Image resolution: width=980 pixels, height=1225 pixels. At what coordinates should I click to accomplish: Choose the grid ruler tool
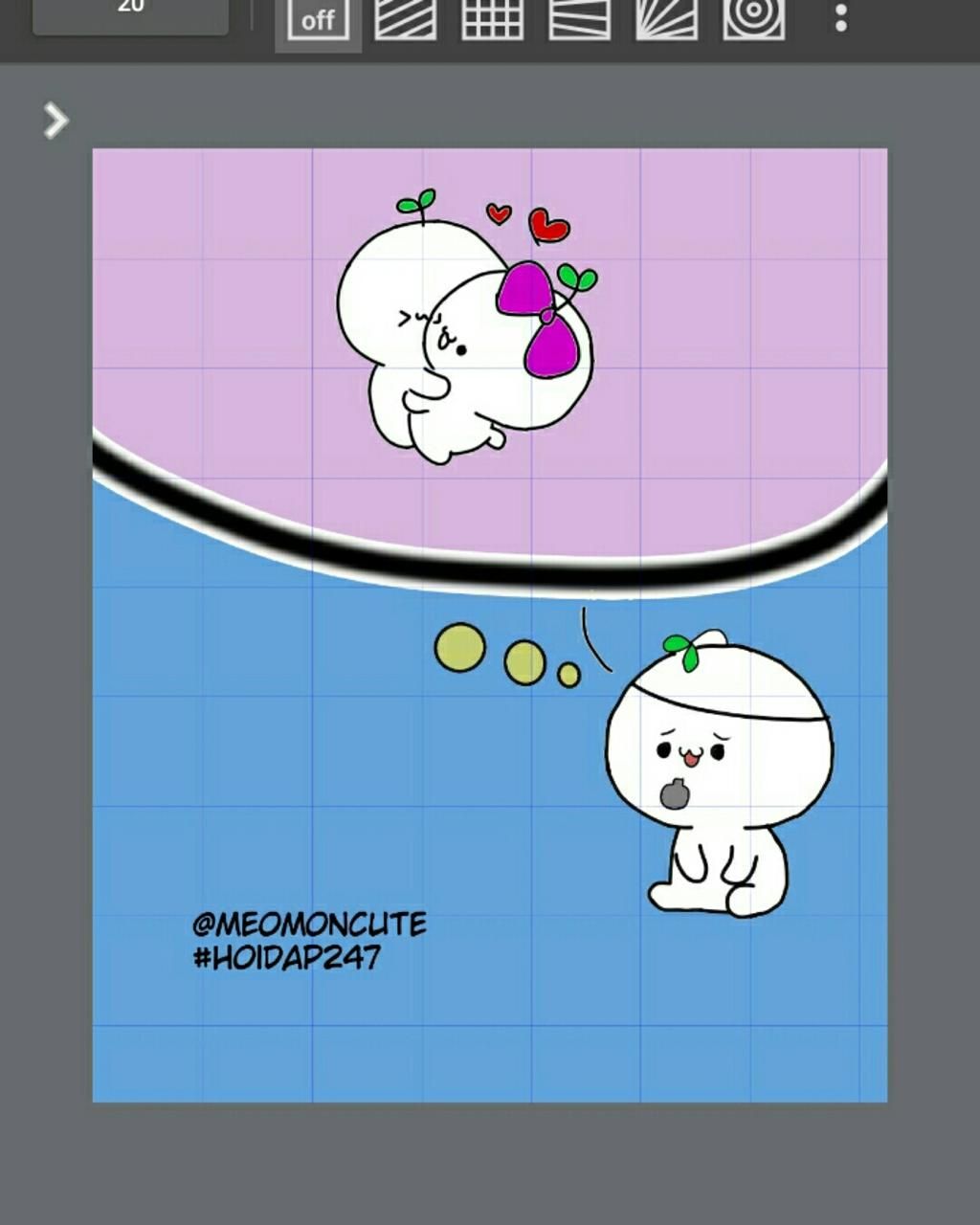pyautogui.click(x=492, y=19)
